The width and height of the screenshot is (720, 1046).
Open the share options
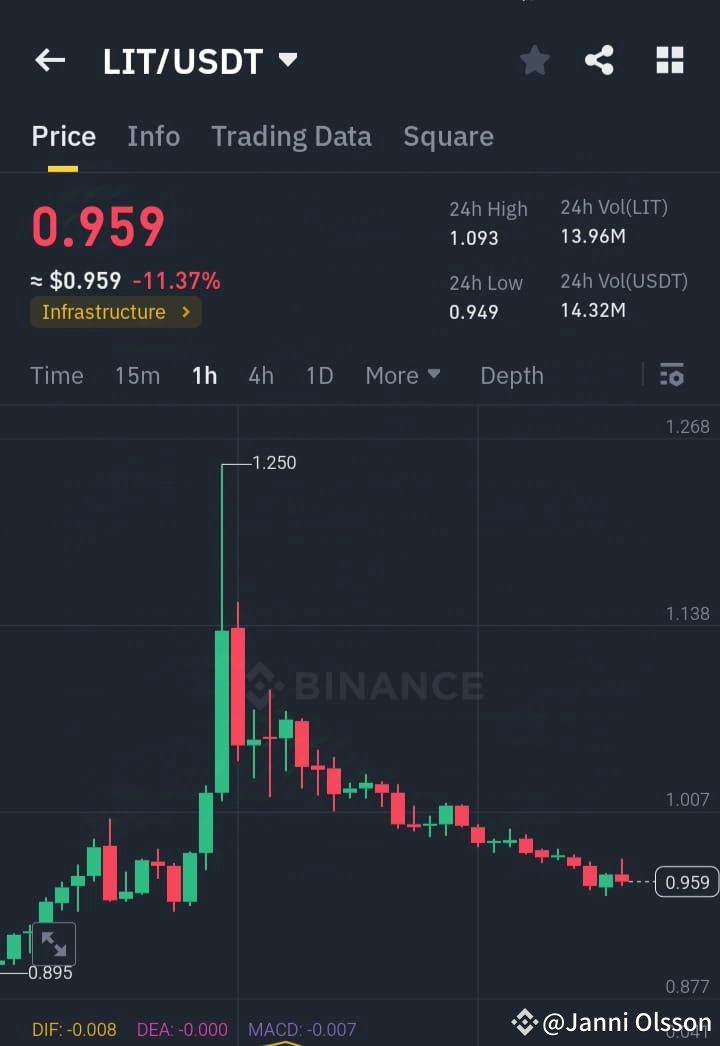599,60
